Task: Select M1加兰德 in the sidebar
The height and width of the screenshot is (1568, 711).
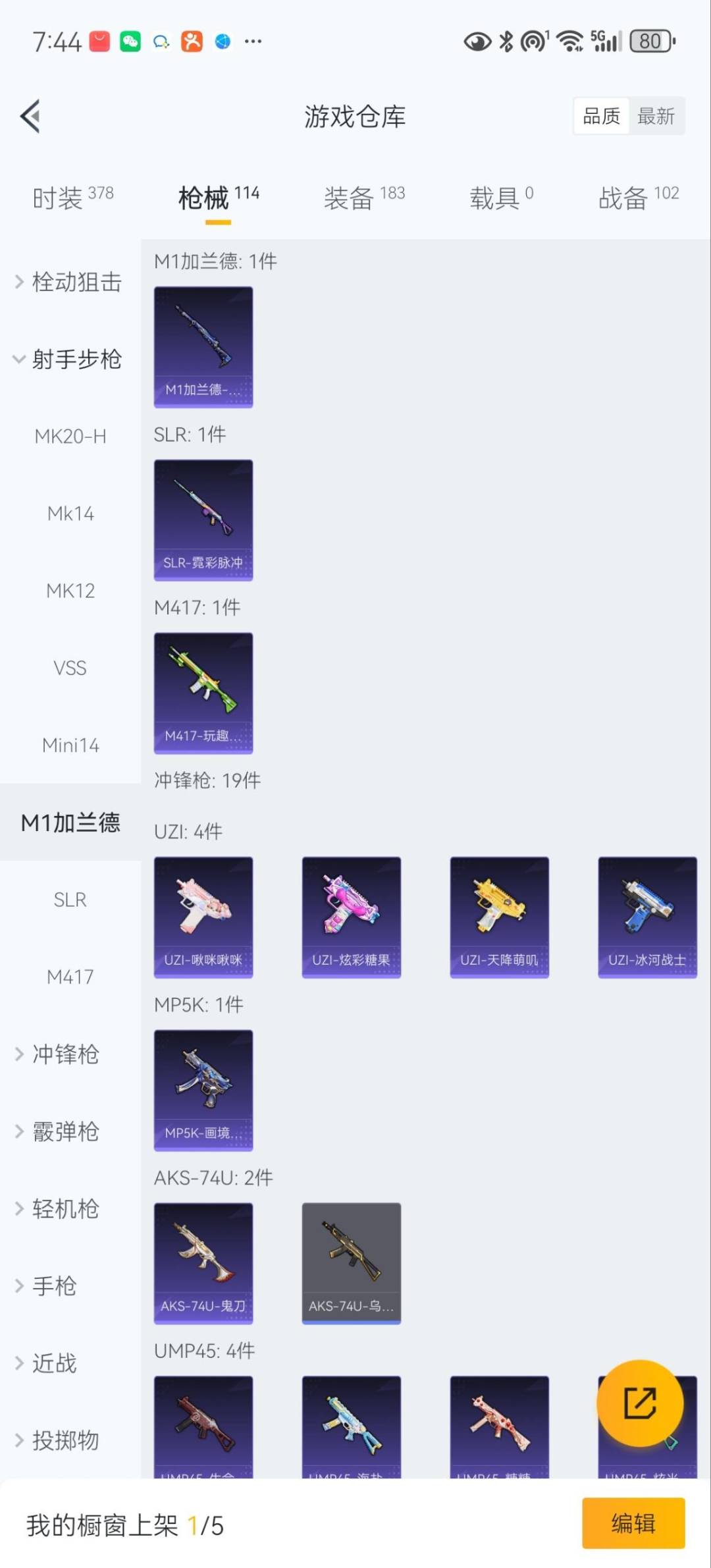Action: 70,823
